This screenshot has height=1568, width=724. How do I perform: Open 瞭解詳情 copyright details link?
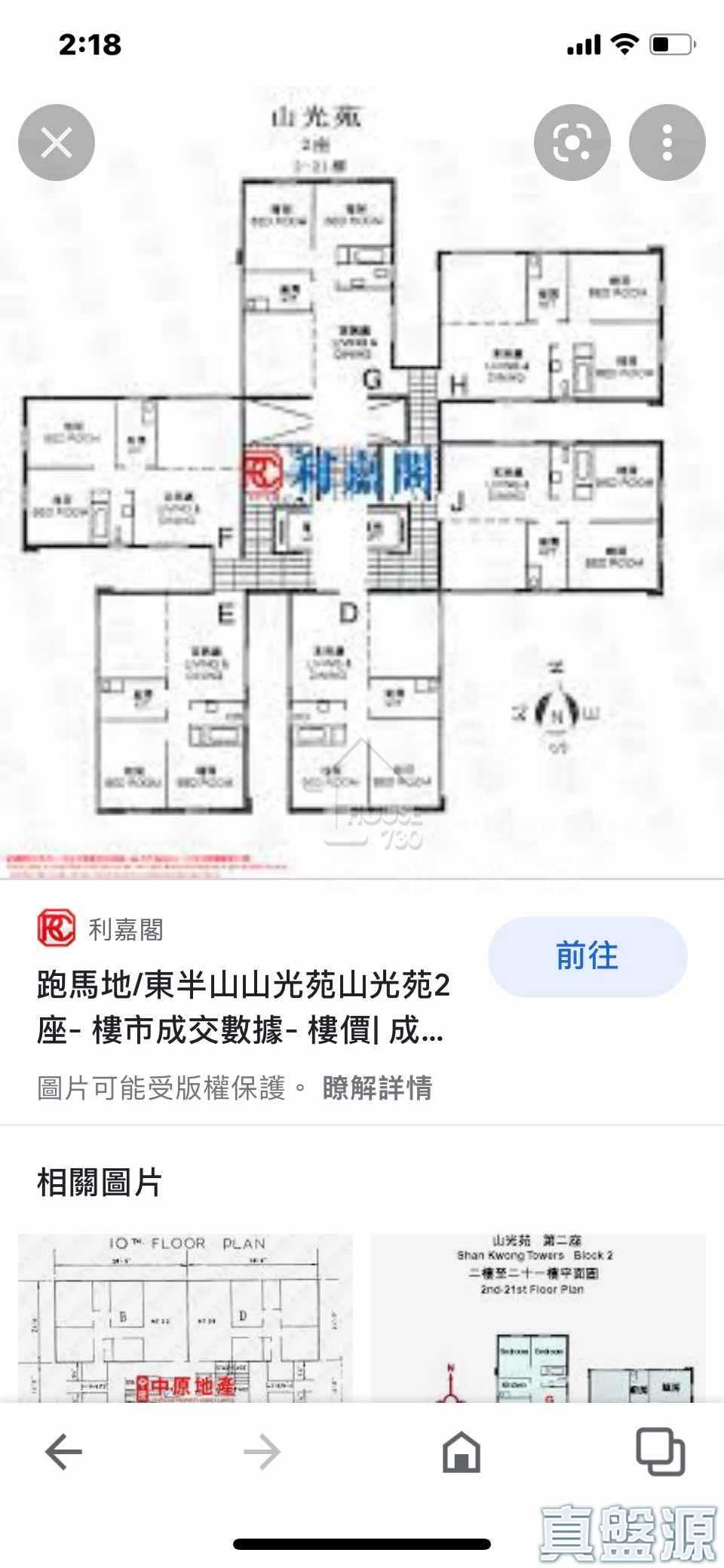377,1088
